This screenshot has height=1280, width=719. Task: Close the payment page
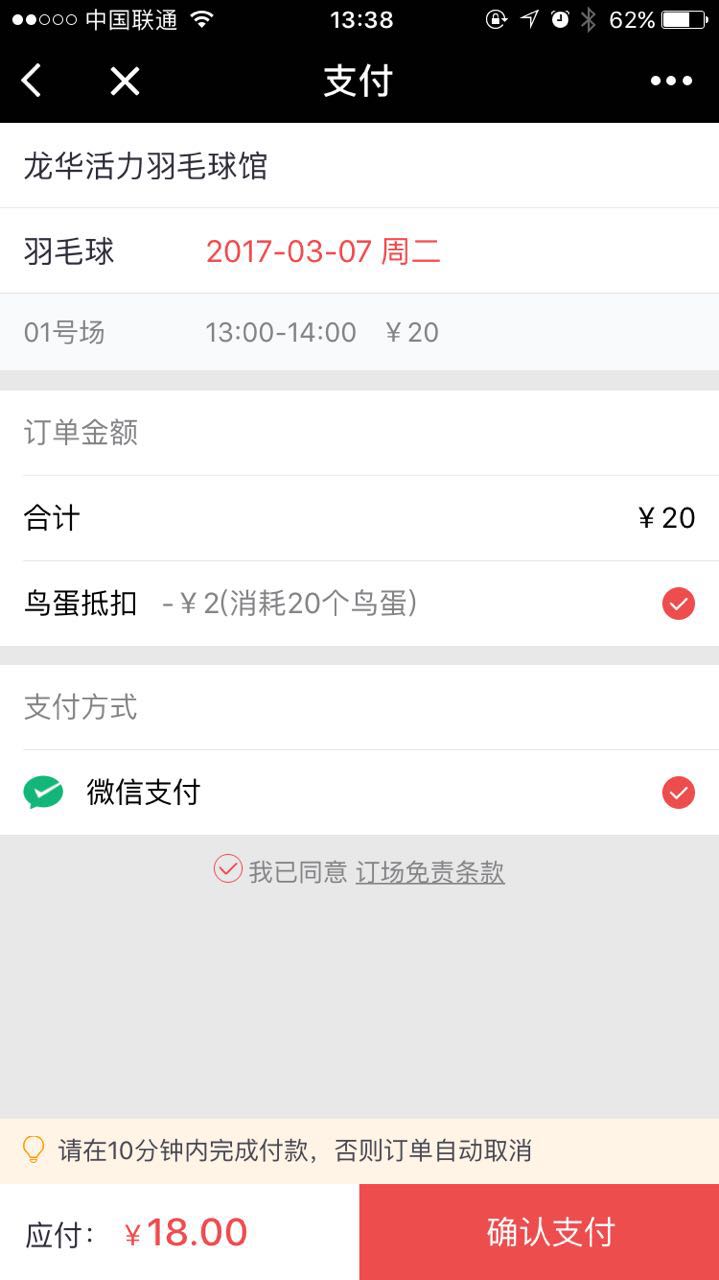point(125,81)
